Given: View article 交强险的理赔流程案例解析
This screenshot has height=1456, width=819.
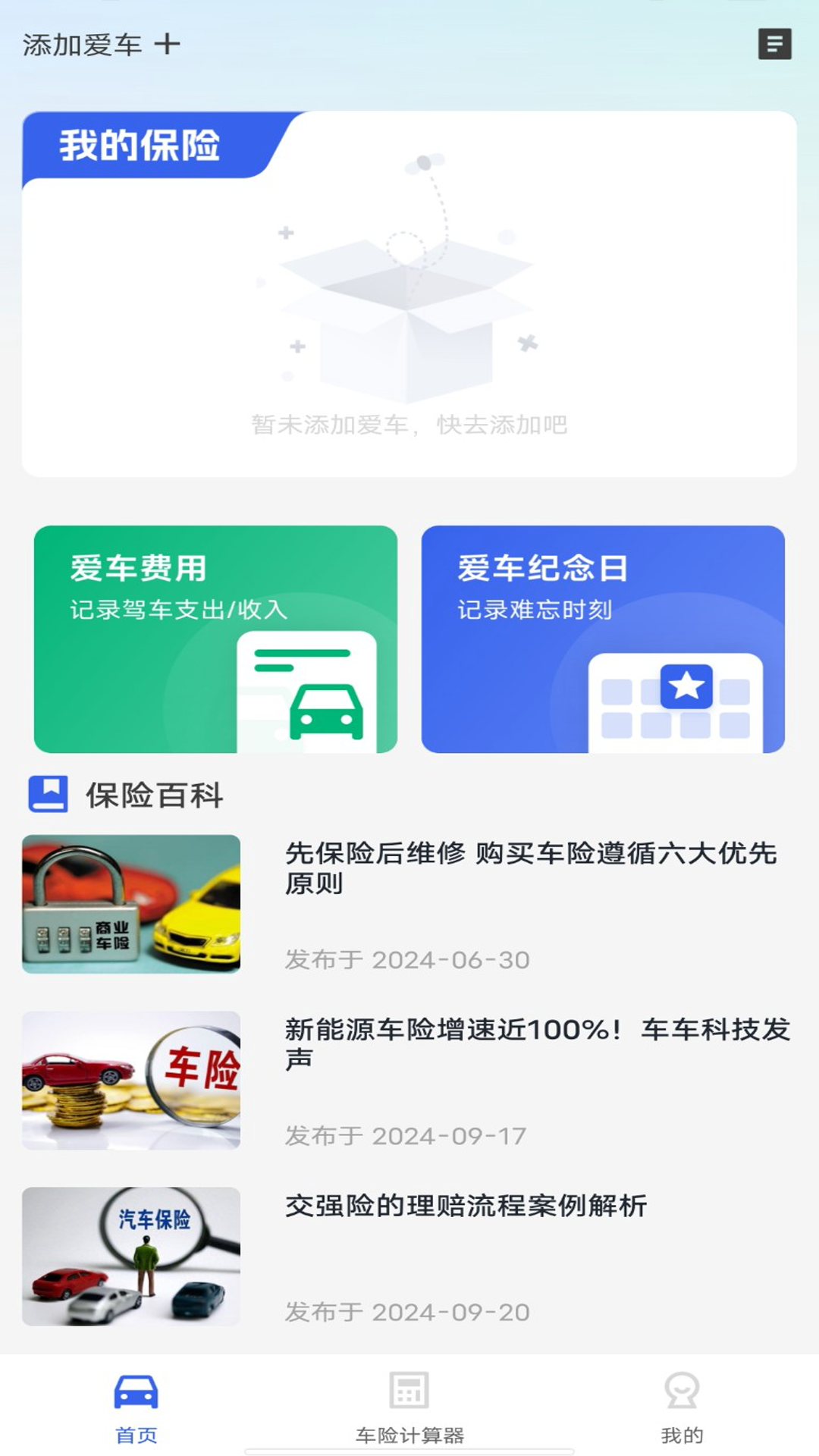Looking at the screenshot, I should pos(466,1206).
